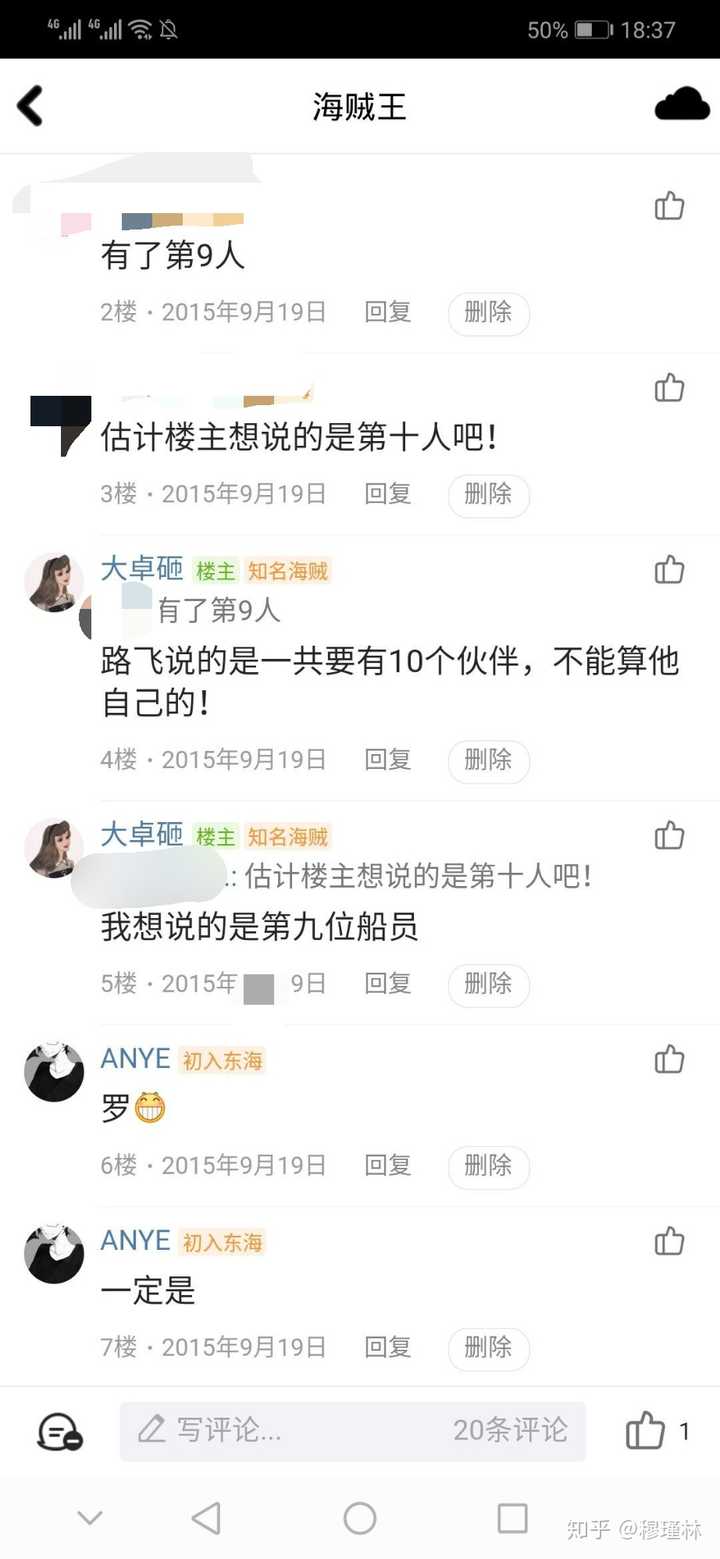The image size is (720, 1559).
Task: Reply to the 5楼 comment
Action: (x=388, y=984)
